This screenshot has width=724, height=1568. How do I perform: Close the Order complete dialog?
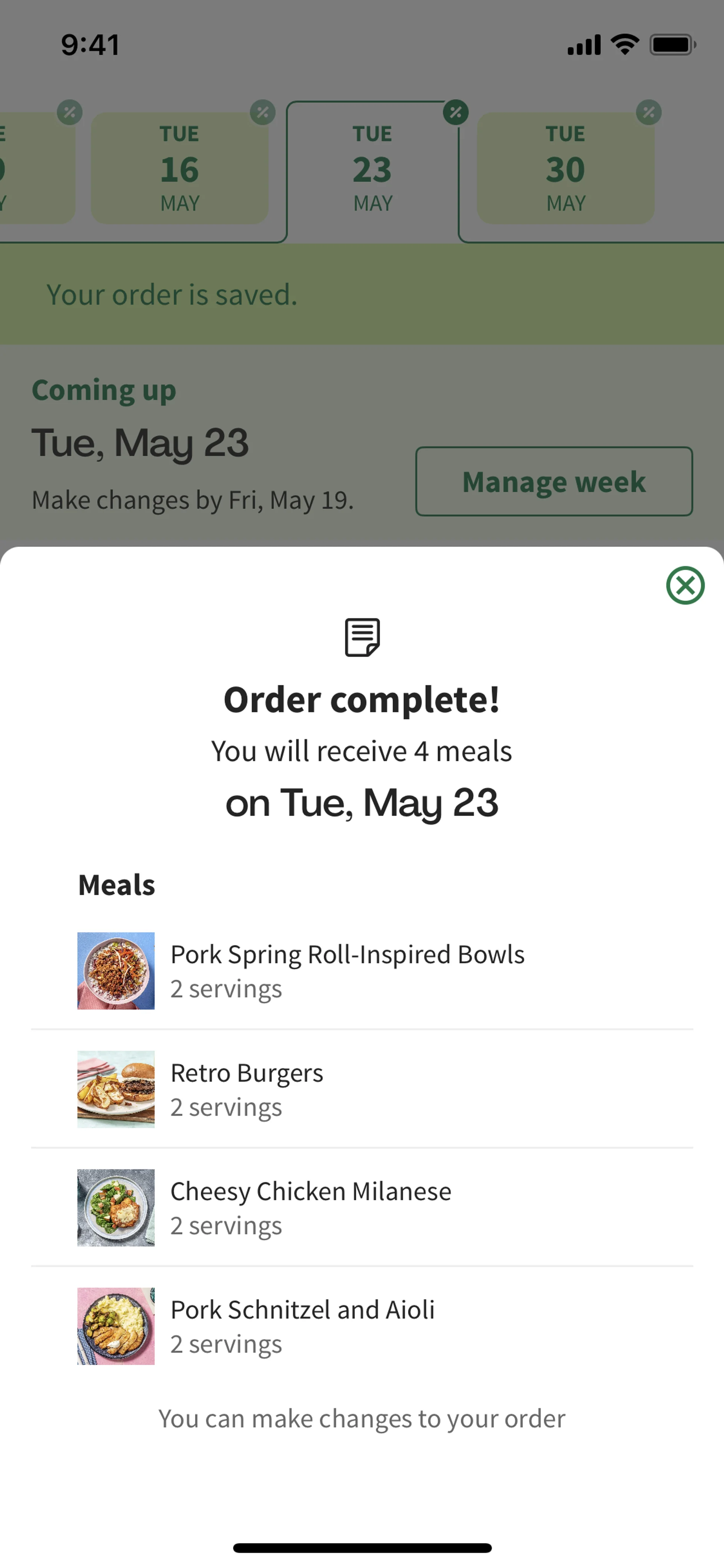684,585
